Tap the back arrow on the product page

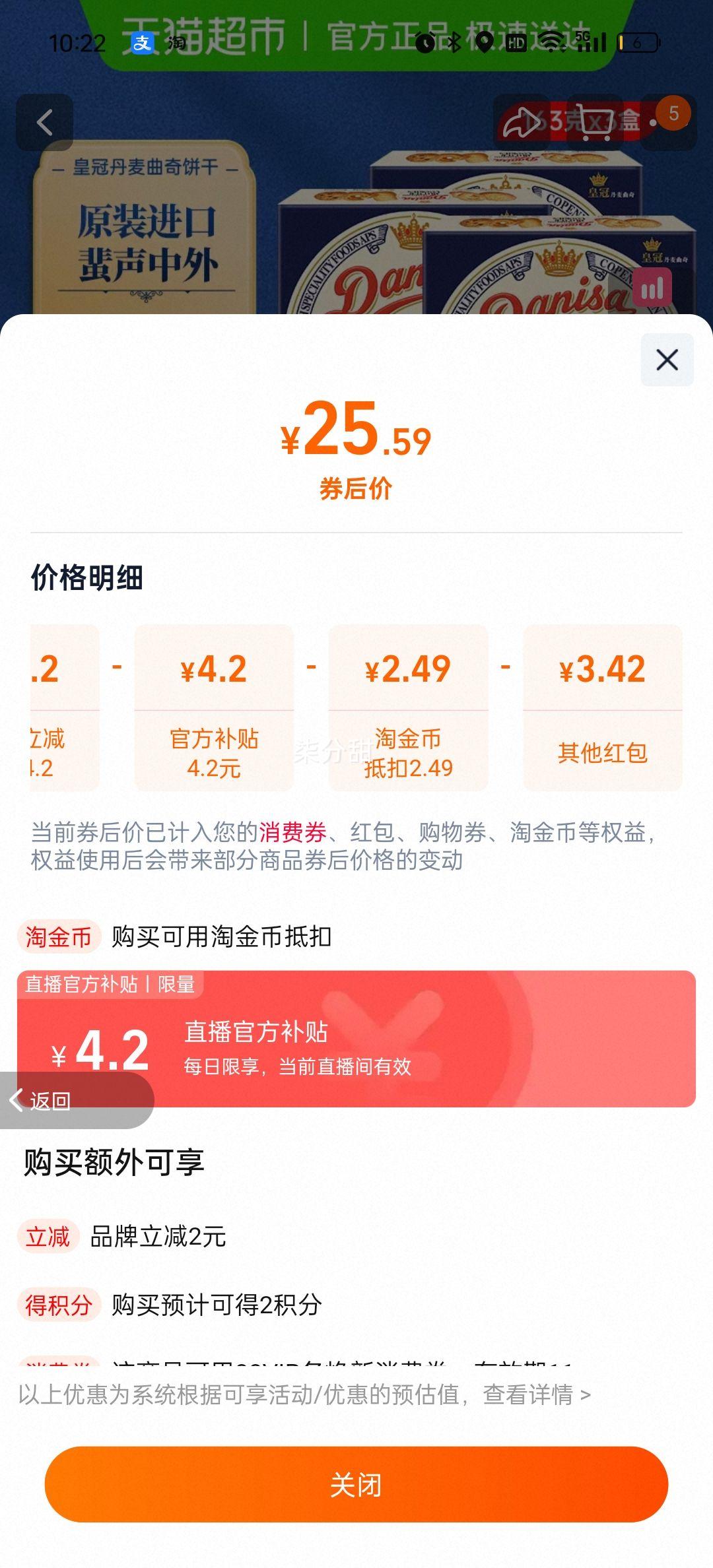tap(45, 122)
